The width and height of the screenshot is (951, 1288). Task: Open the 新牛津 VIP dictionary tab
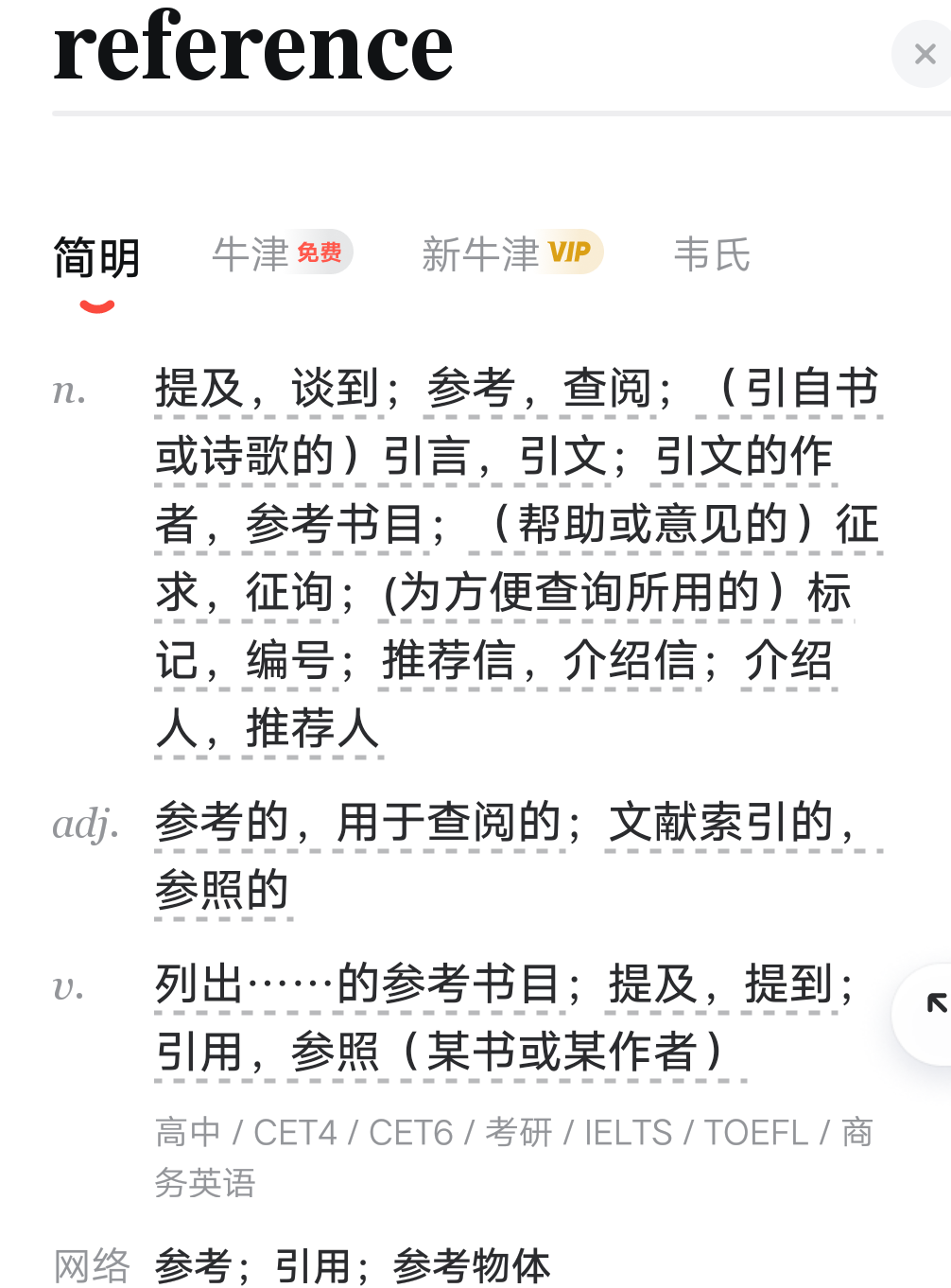[x=511, y=253]
